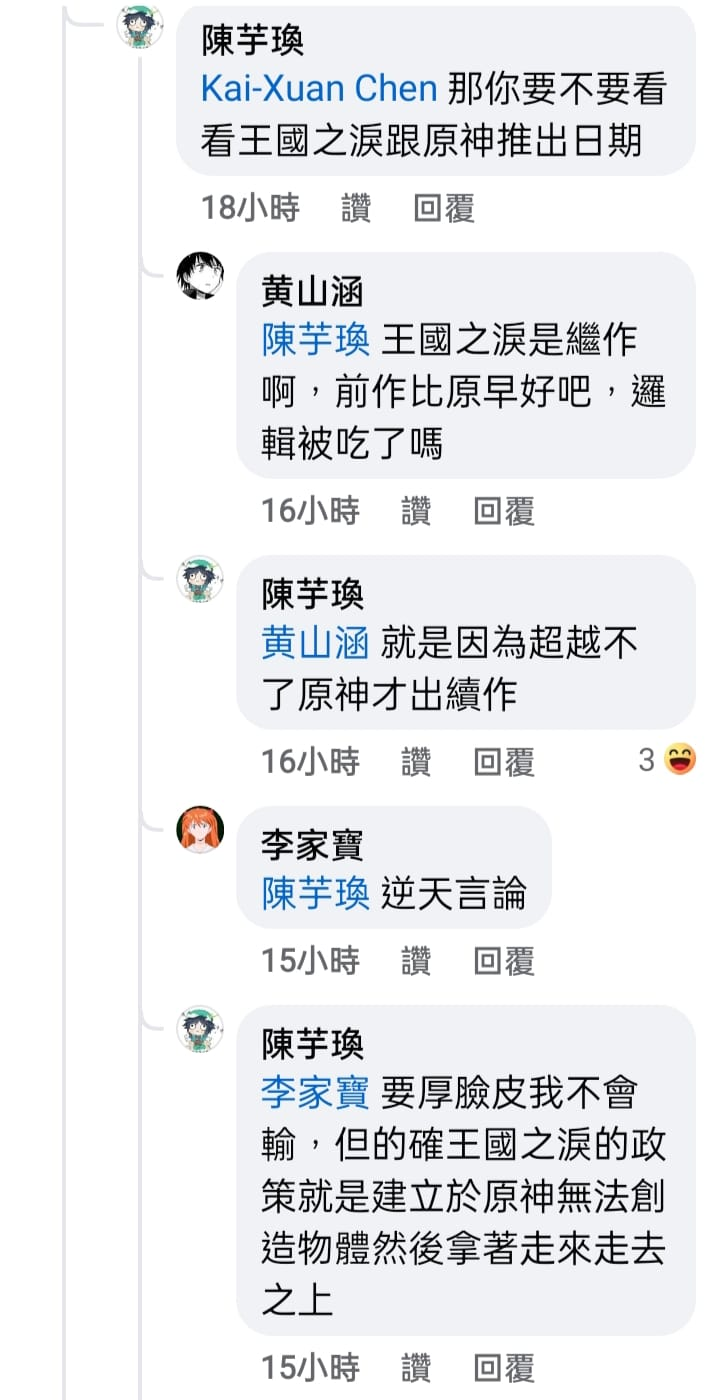
Task: Like 陳芋瑍's 18小時 comment
Action: (355, 208)
